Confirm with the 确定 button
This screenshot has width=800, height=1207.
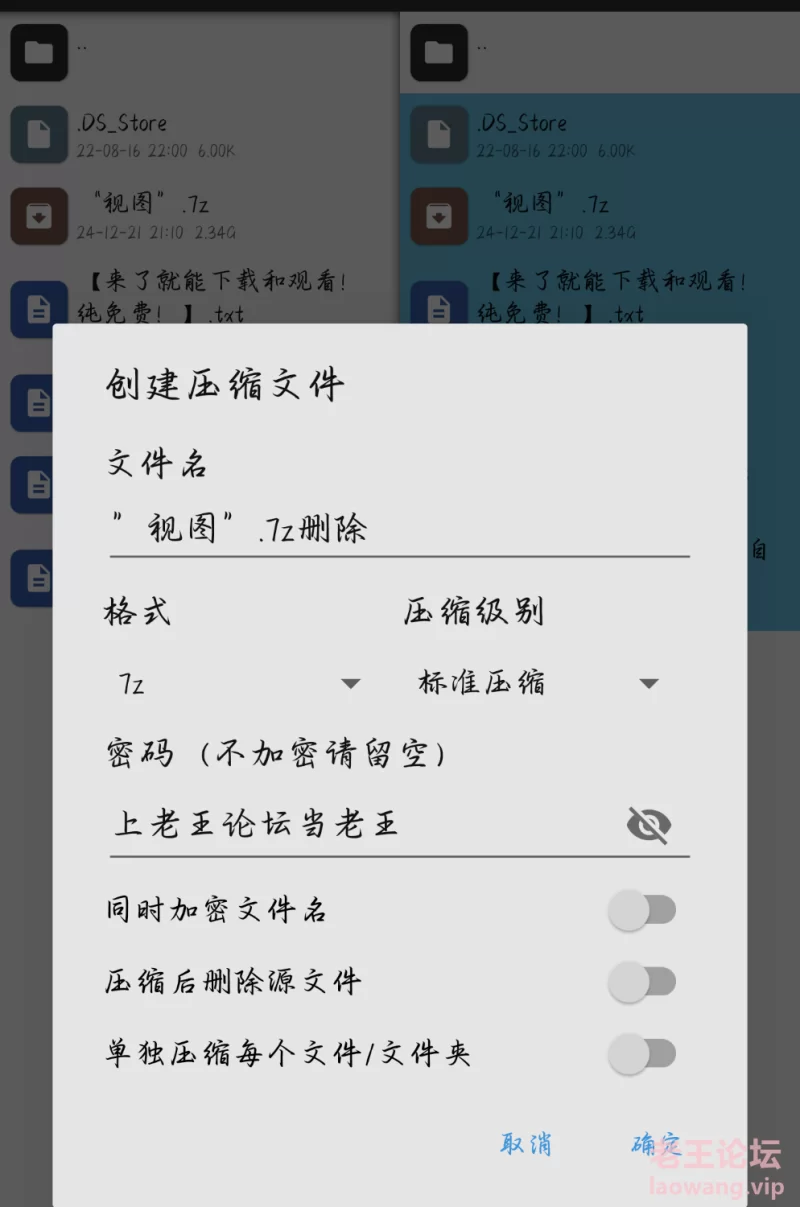655,1143
